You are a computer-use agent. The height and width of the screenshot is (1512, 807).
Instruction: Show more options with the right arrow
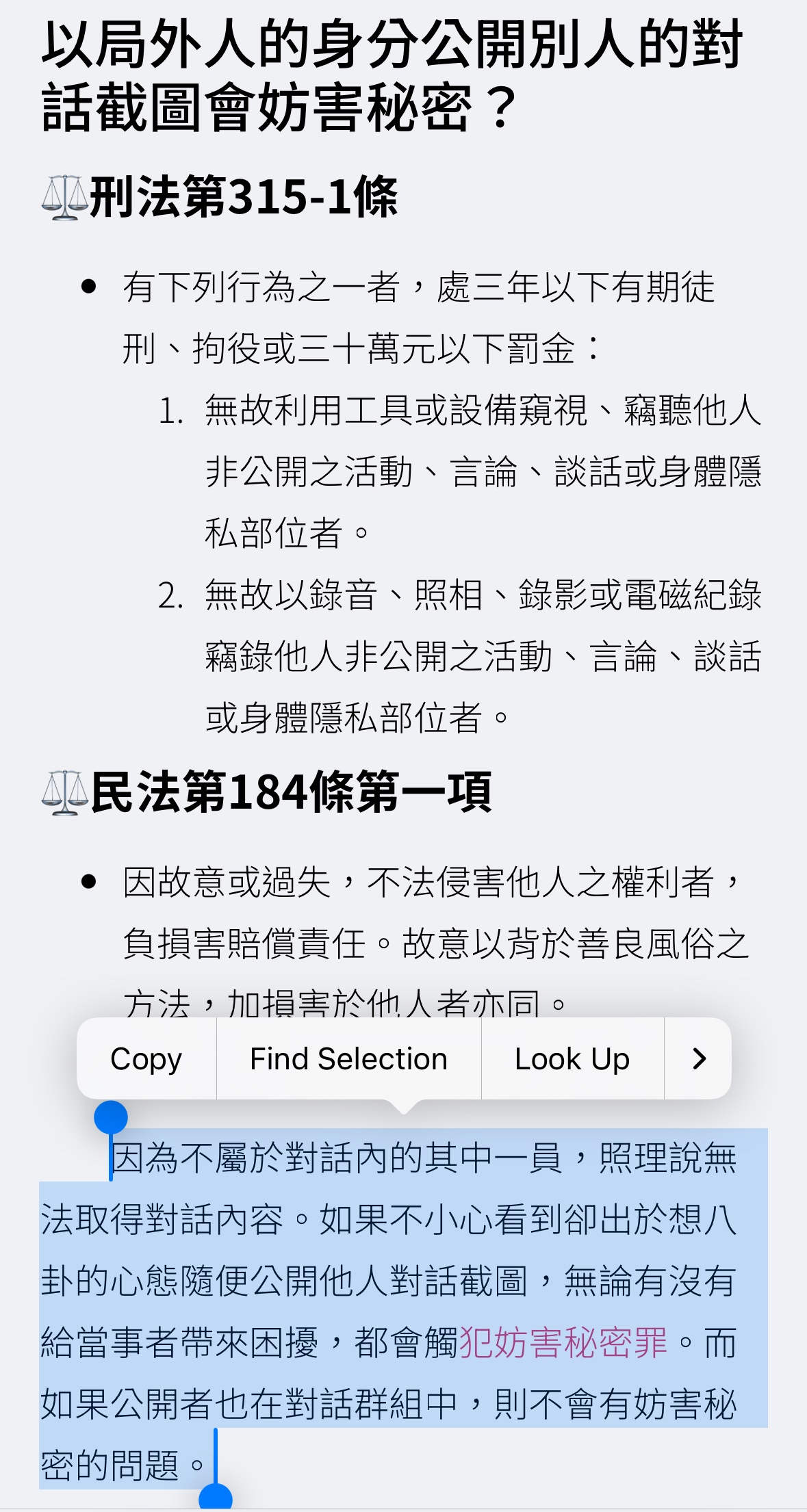click(698, 1059)
